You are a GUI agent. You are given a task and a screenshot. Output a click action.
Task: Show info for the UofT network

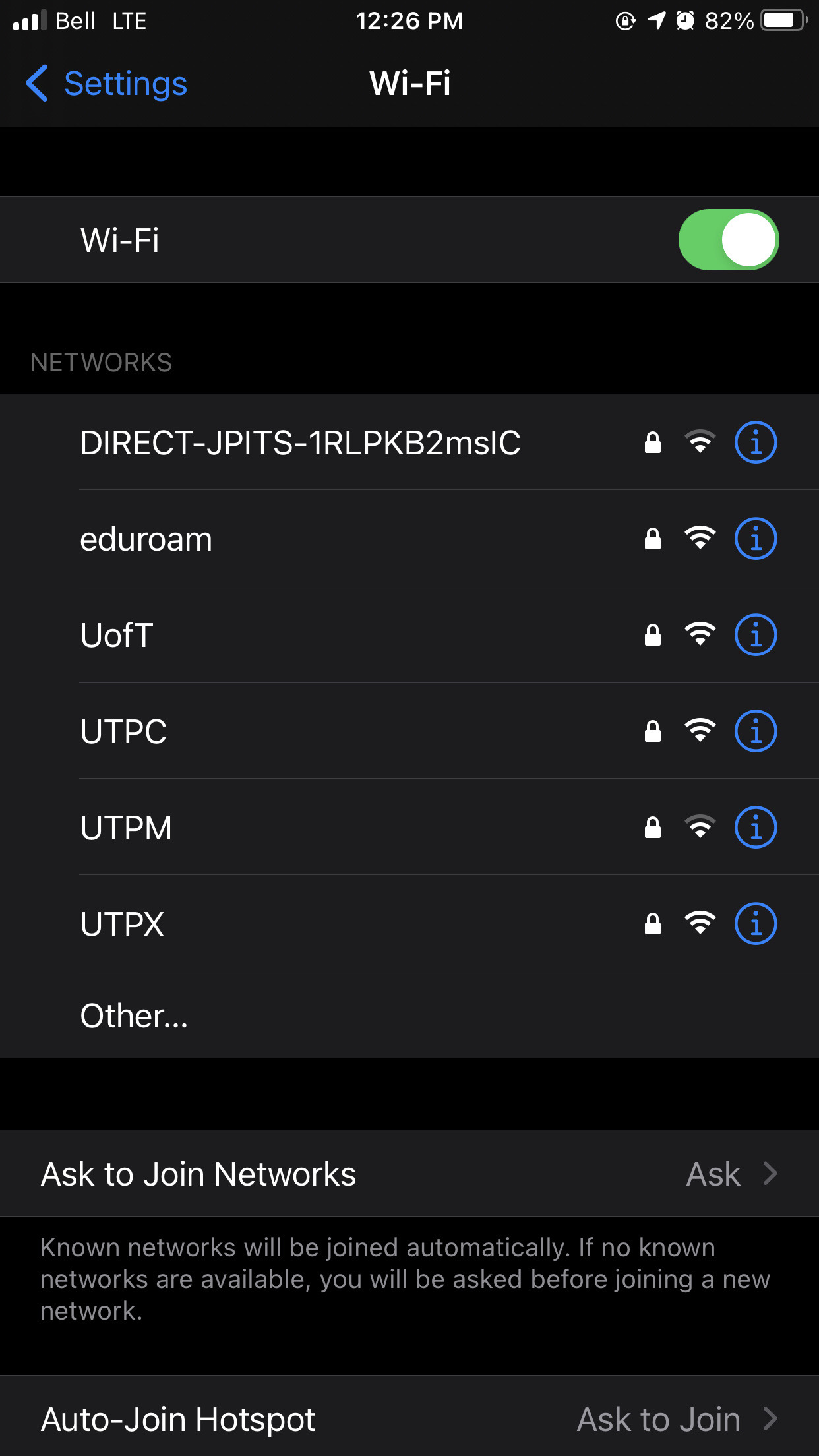pyautogui.click(x=756, y=635)
